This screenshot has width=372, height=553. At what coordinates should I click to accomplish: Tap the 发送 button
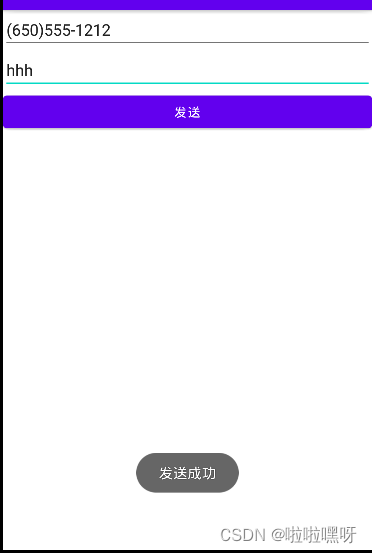point(187,112)
